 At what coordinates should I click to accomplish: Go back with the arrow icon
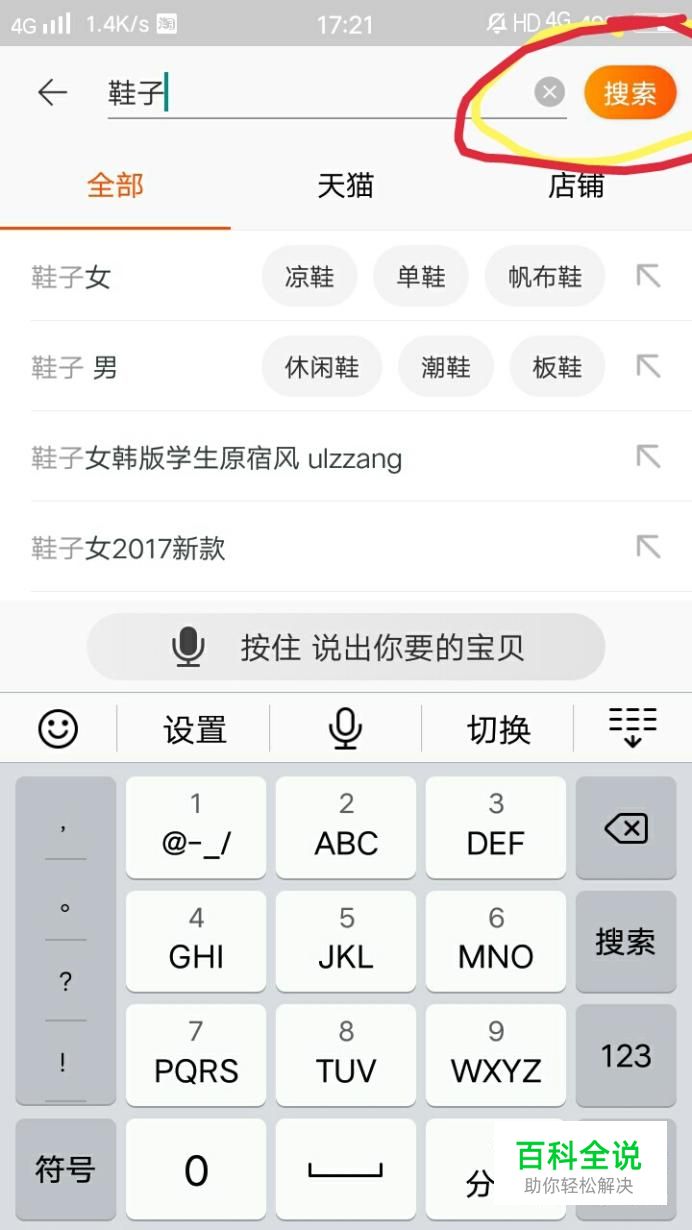(x=52, y=93)
